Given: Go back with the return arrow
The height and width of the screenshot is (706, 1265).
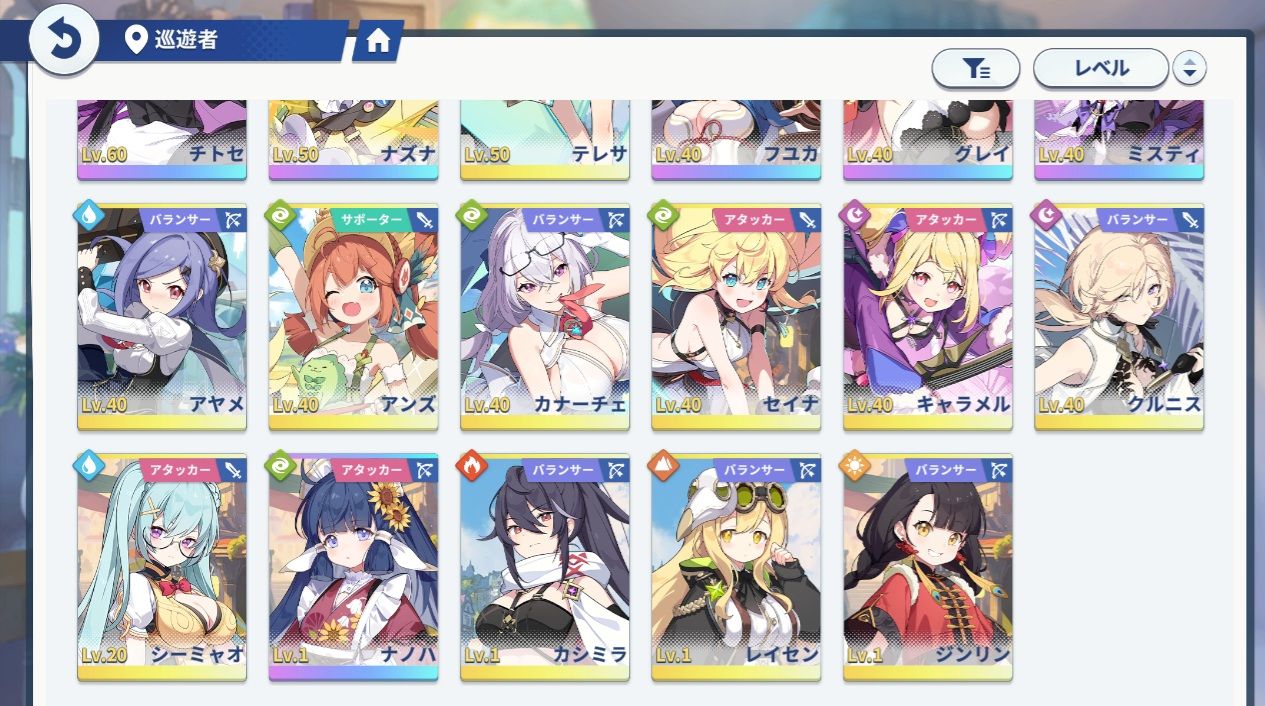Looking at the screenshot, I should 63,40.
